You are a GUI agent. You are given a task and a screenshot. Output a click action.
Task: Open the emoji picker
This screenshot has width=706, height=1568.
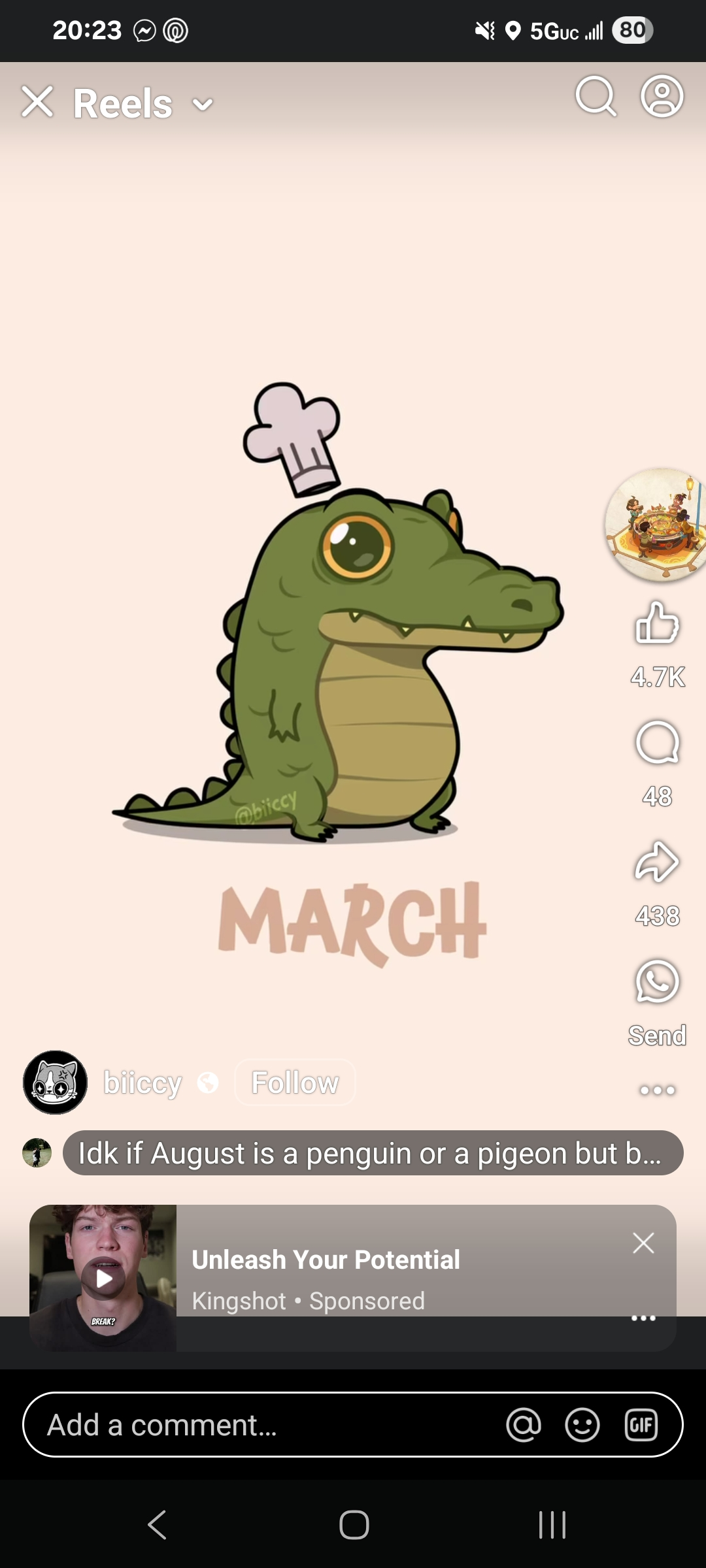[582, 1425]
